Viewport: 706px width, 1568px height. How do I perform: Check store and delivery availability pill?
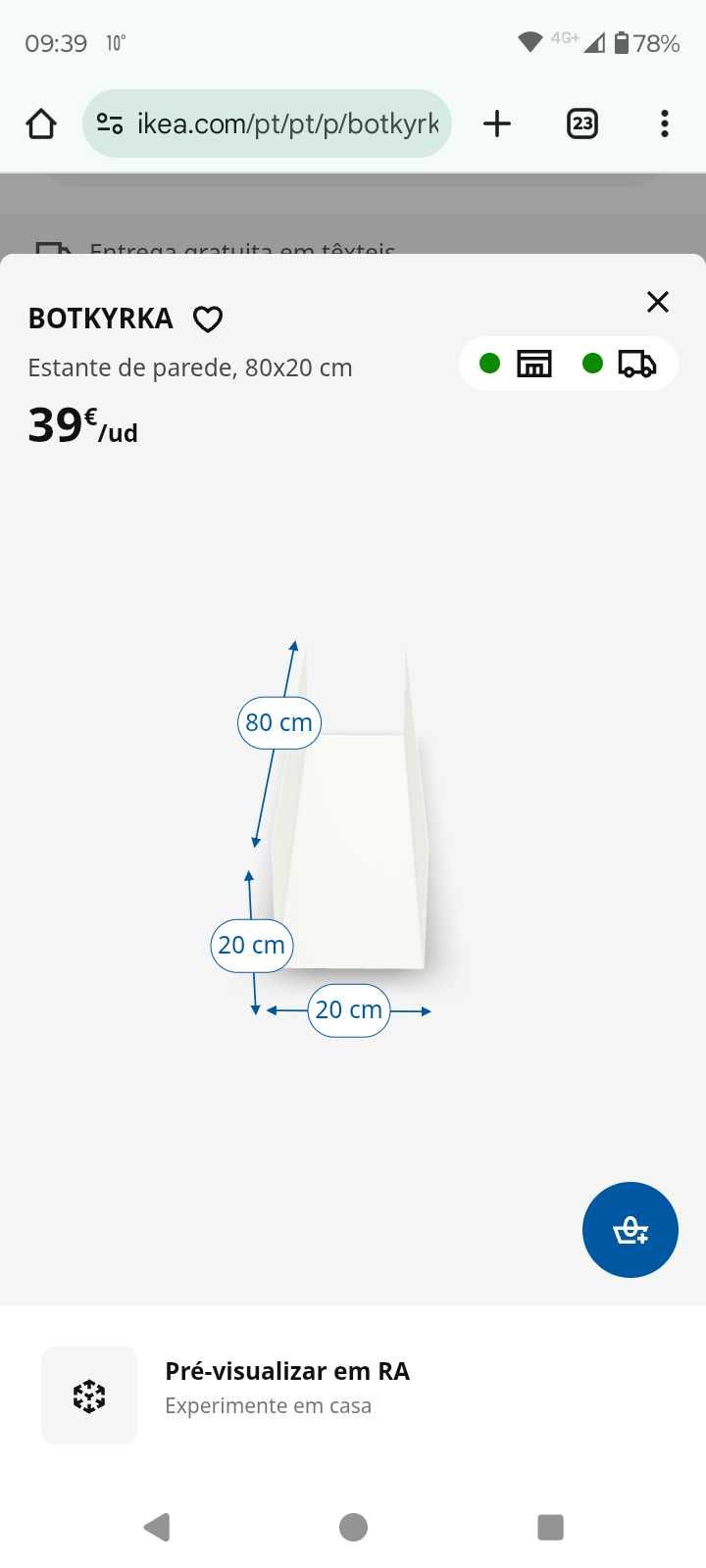568,364
